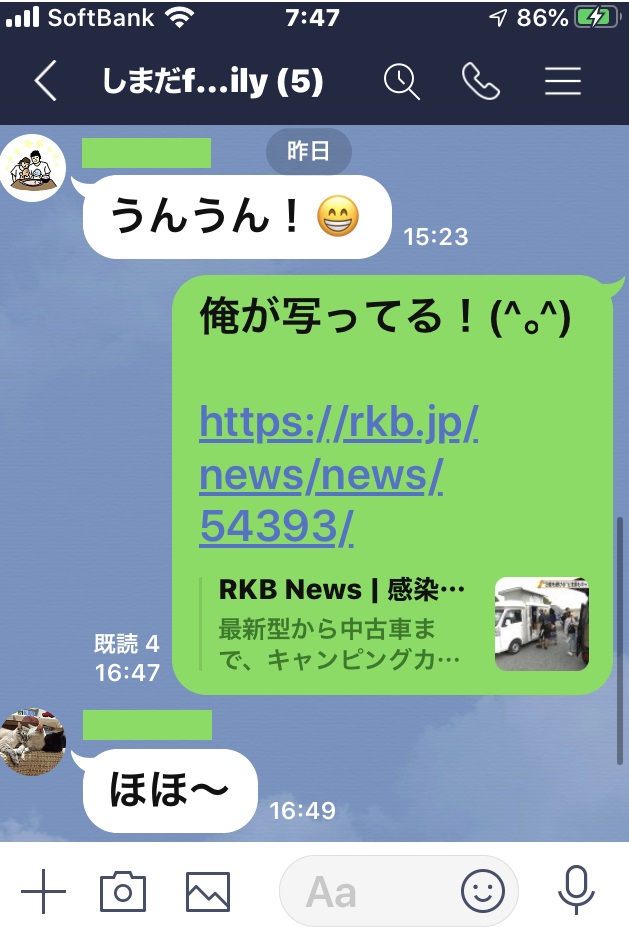Open the camera to take a photo

pos(123,890)
